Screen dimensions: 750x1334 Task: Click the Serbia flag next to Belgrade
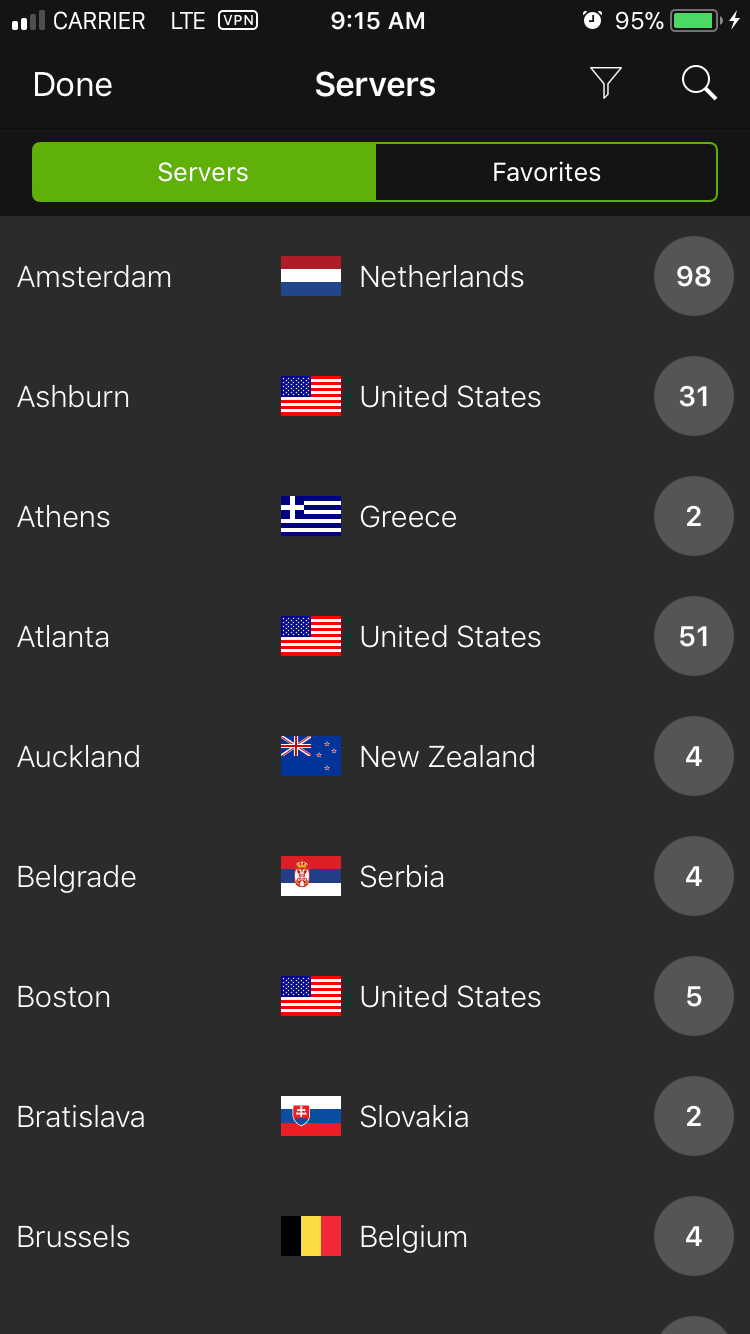tap(310, 876)
